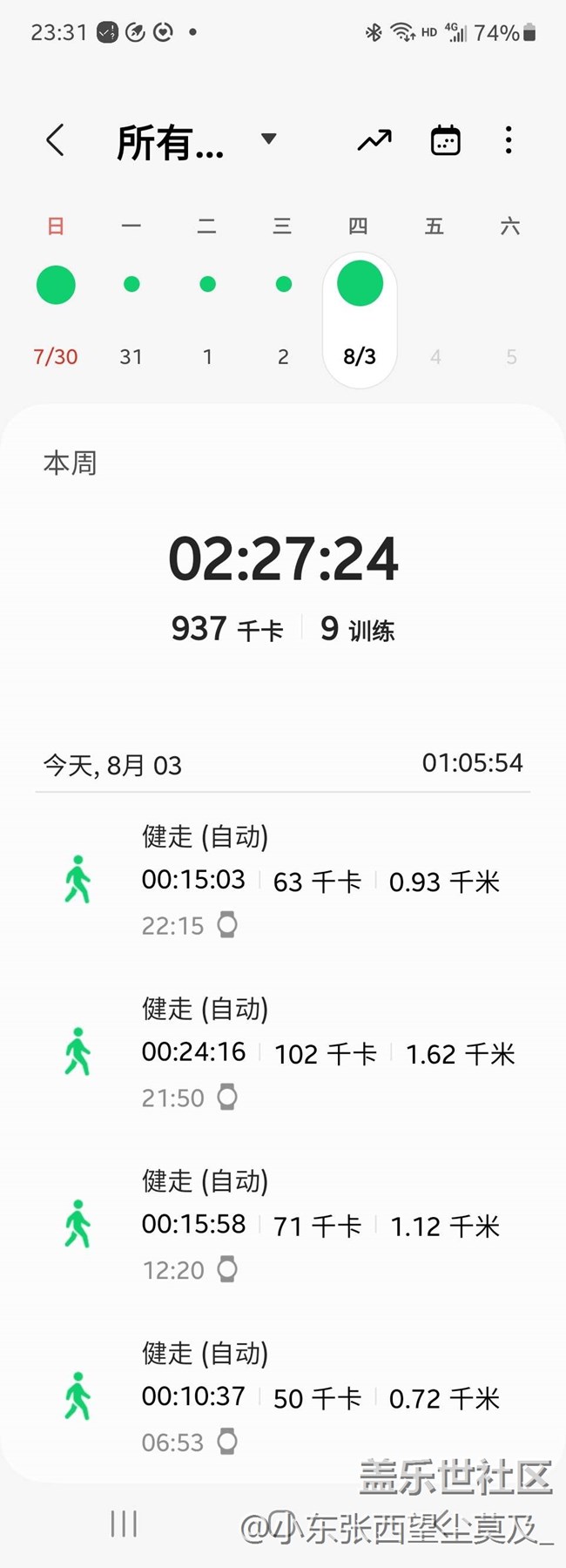Image resolution: width=566 pixels, height=1568 pixels.
Task: Go back using the top-left arrow
Action: tap(55, 140)
